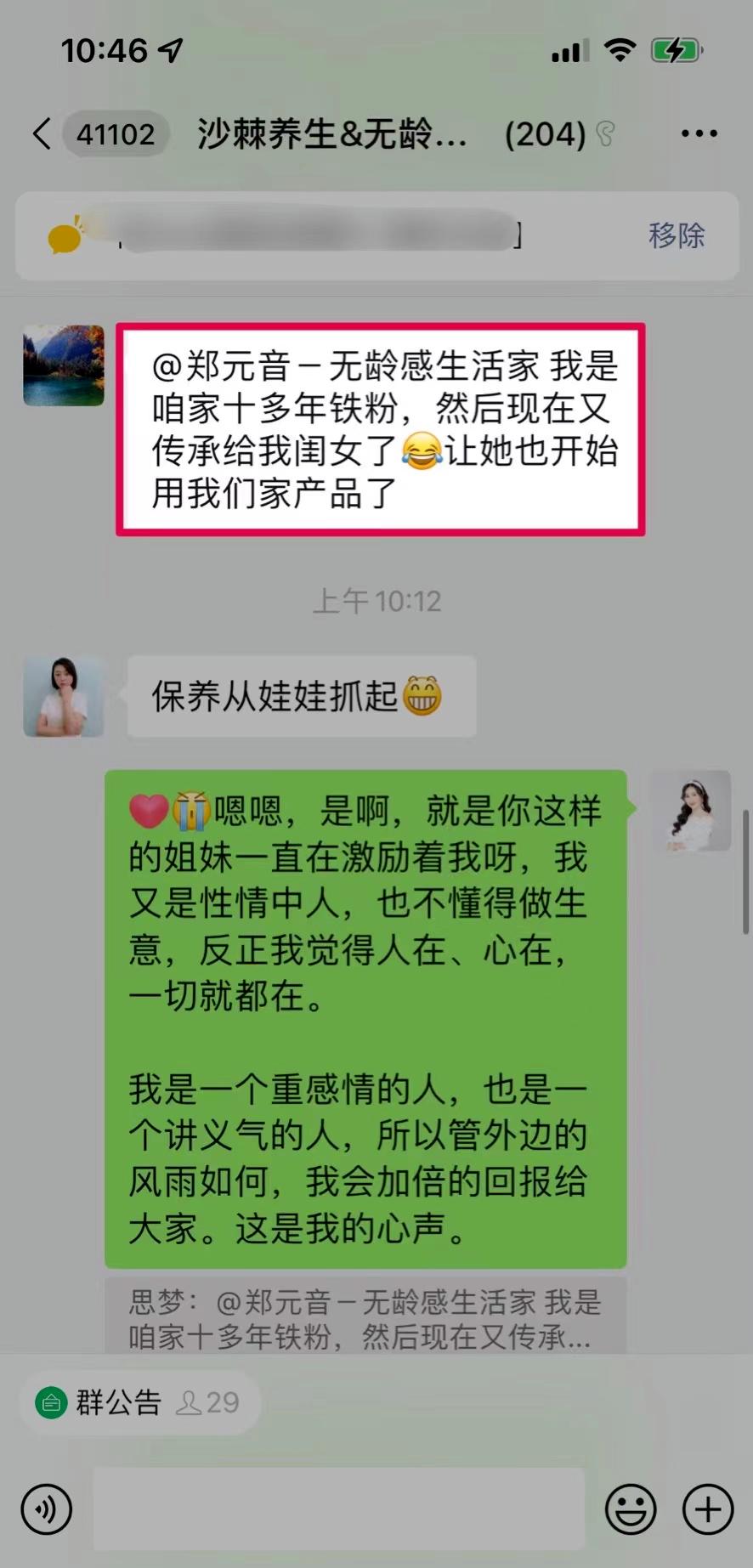
Task: Tap the 移除 button to remove the pinned notice
Action: pos(676,235)
